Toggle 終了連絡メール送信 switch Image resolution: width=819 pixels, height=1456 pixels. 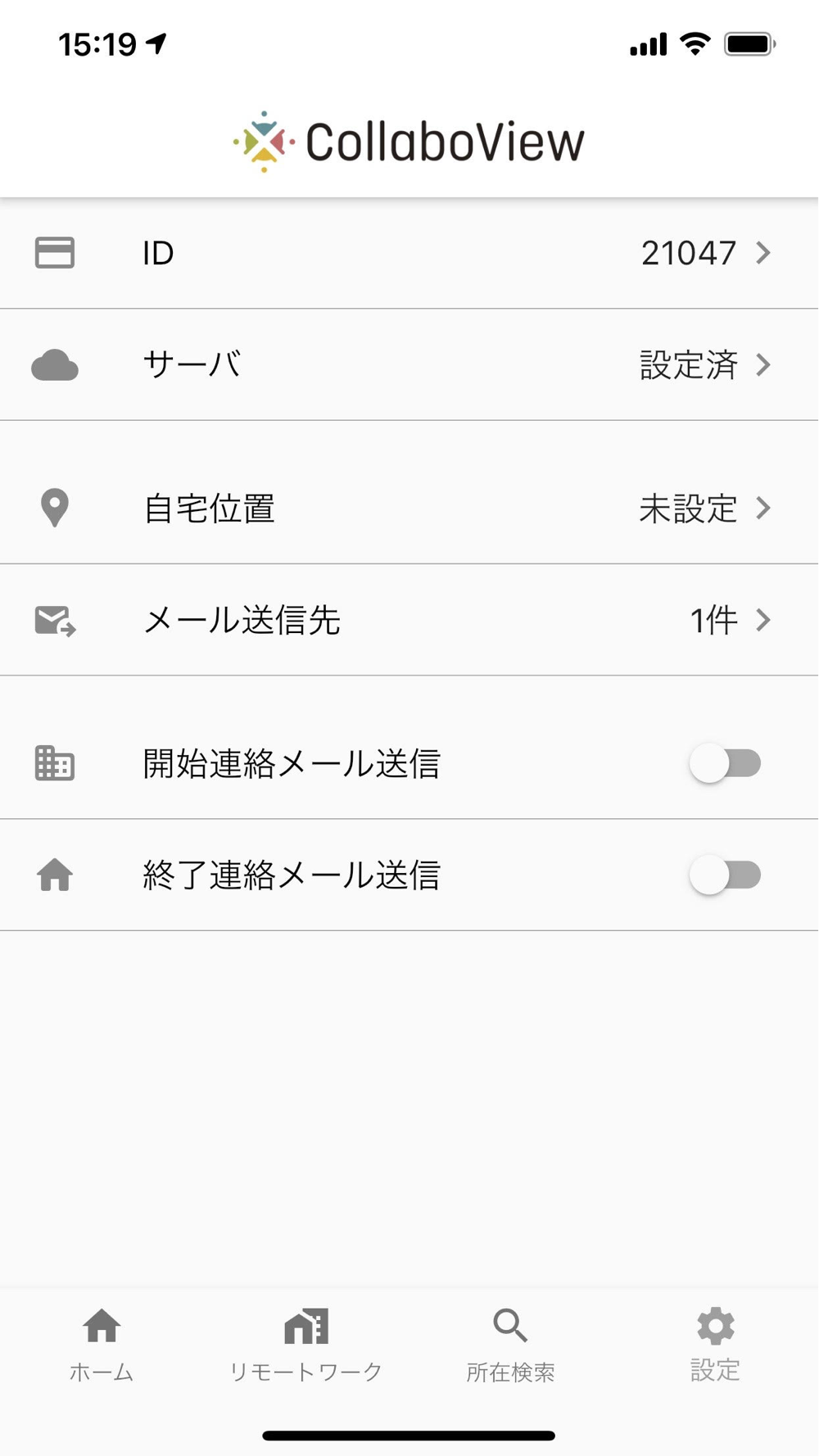pos(725,875)
